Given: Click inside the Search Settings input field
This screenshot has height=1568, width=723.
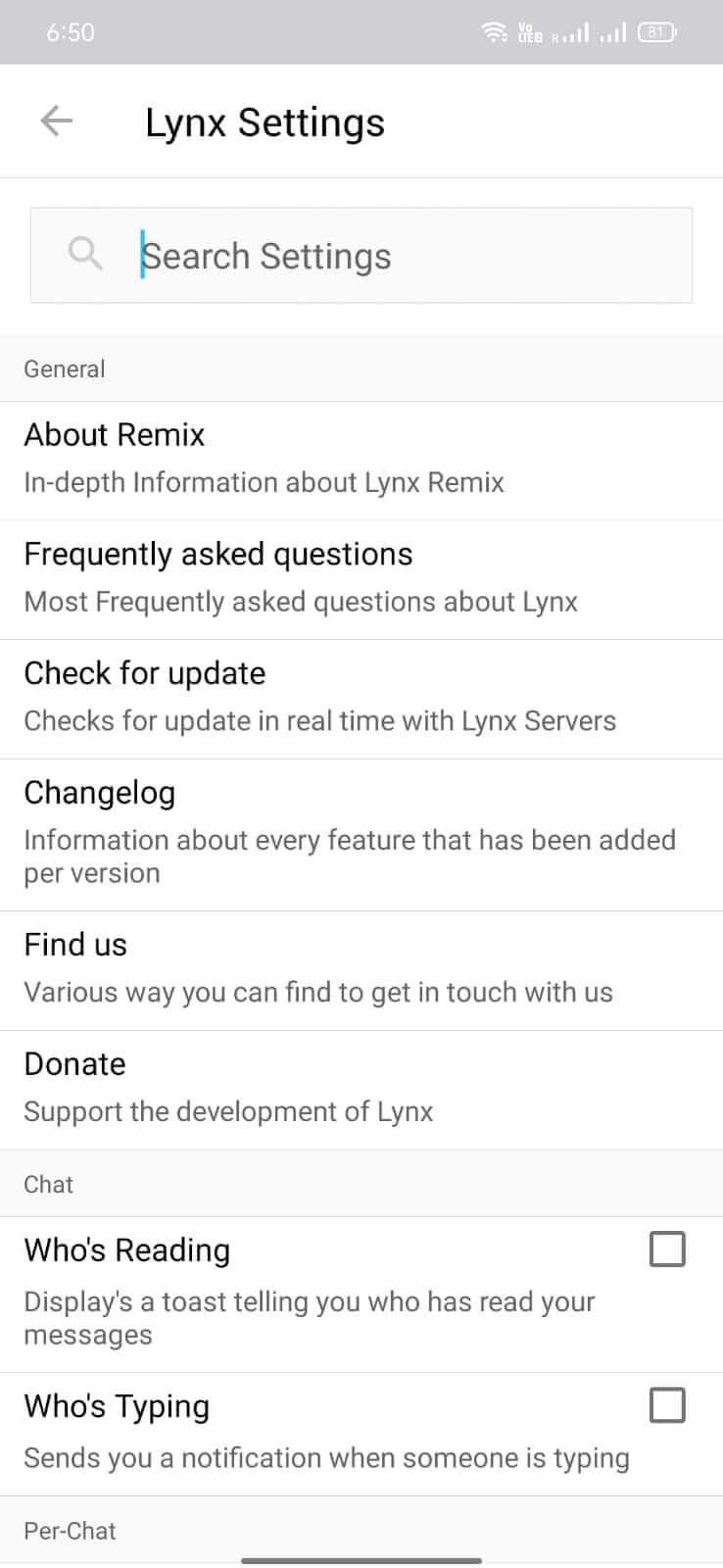Looking at the screenshot, I should coord(392,256).
